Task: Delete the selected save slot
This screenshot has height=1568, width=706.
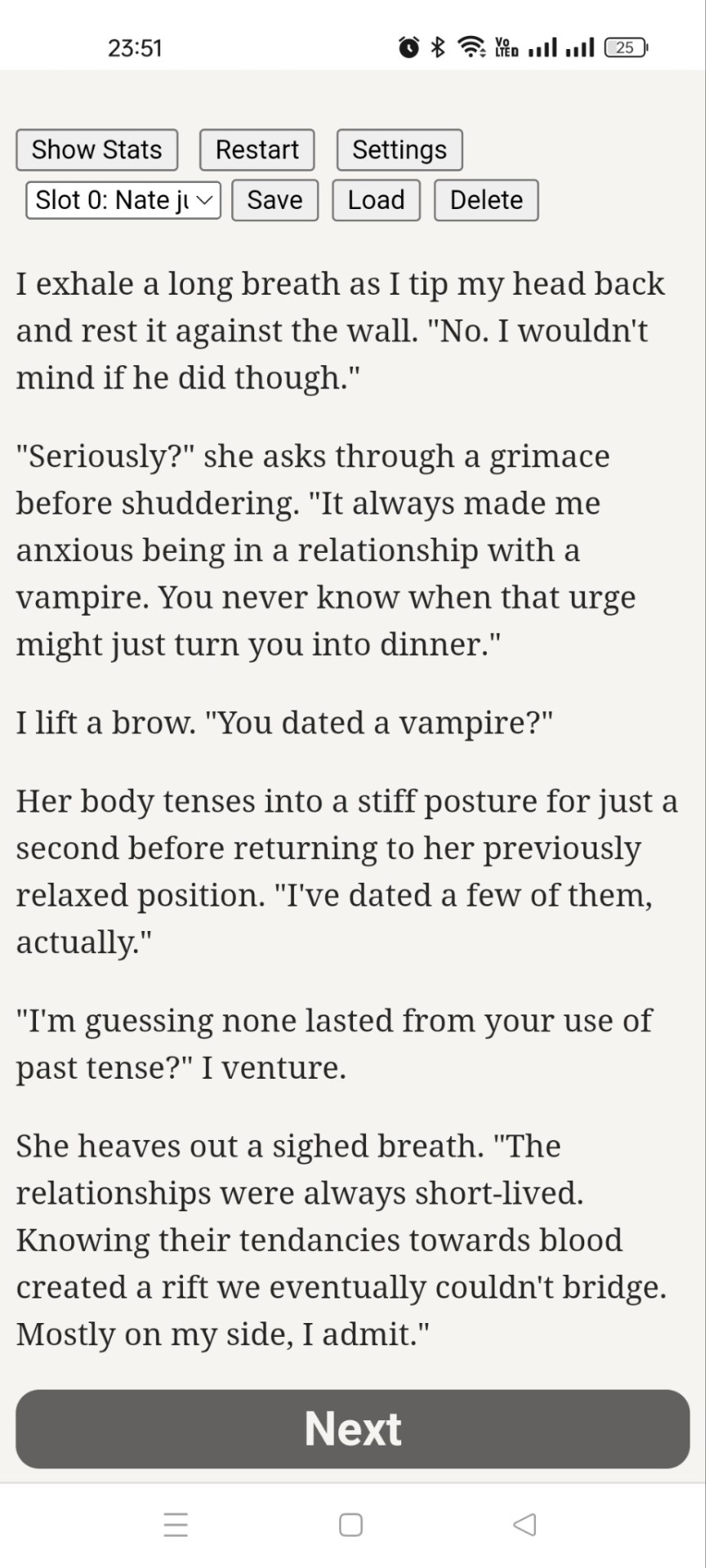Action: [485, 200]
